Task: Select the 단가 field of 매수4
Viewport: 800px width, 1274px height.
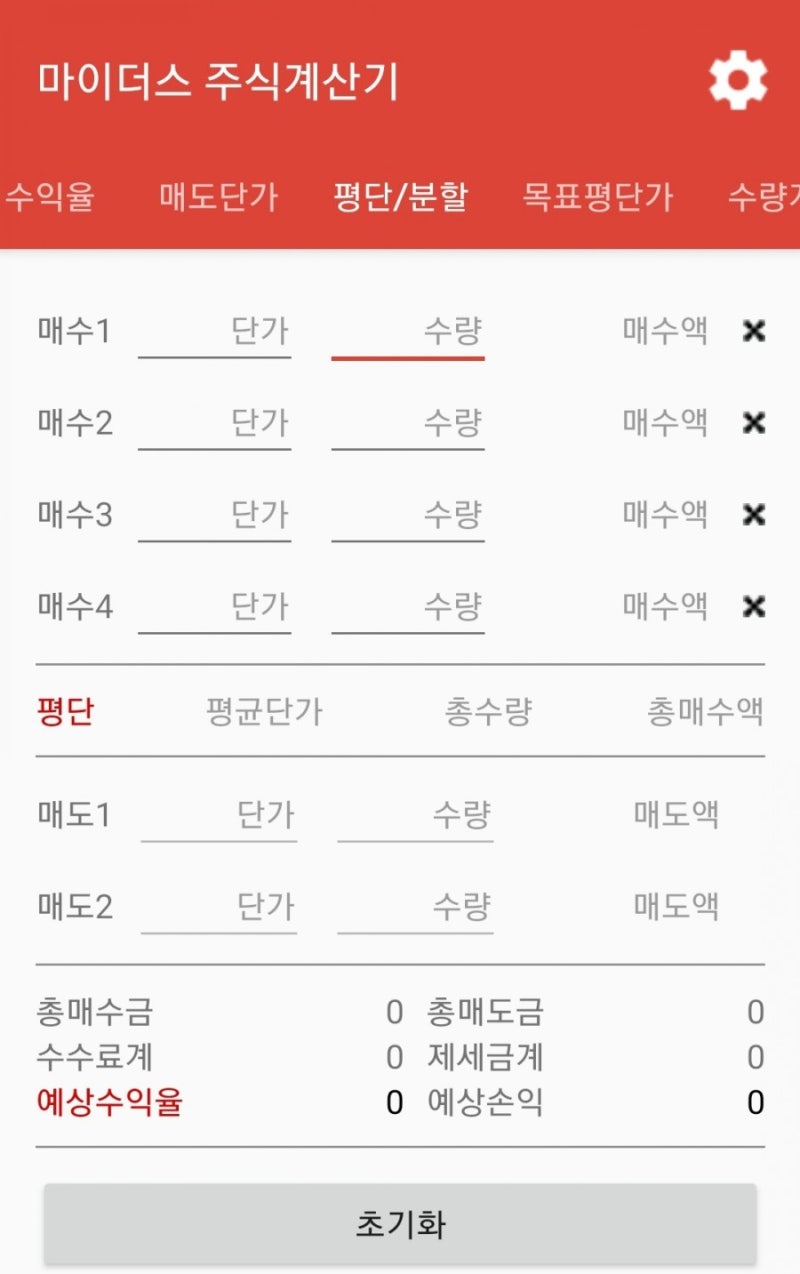Action: click(x=215, y=606)
